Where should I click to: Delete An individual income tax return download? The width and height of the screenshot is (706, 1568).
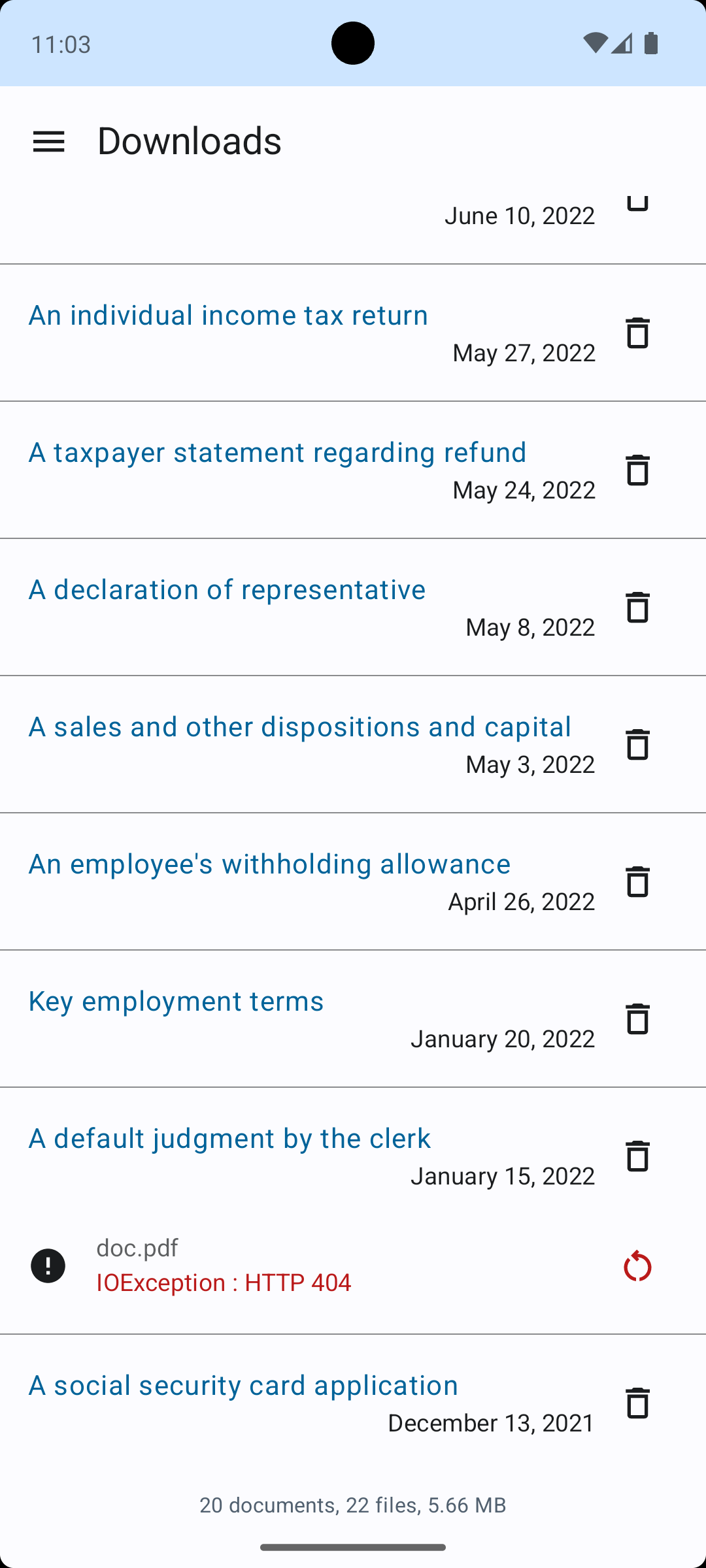tap(637, 333)
